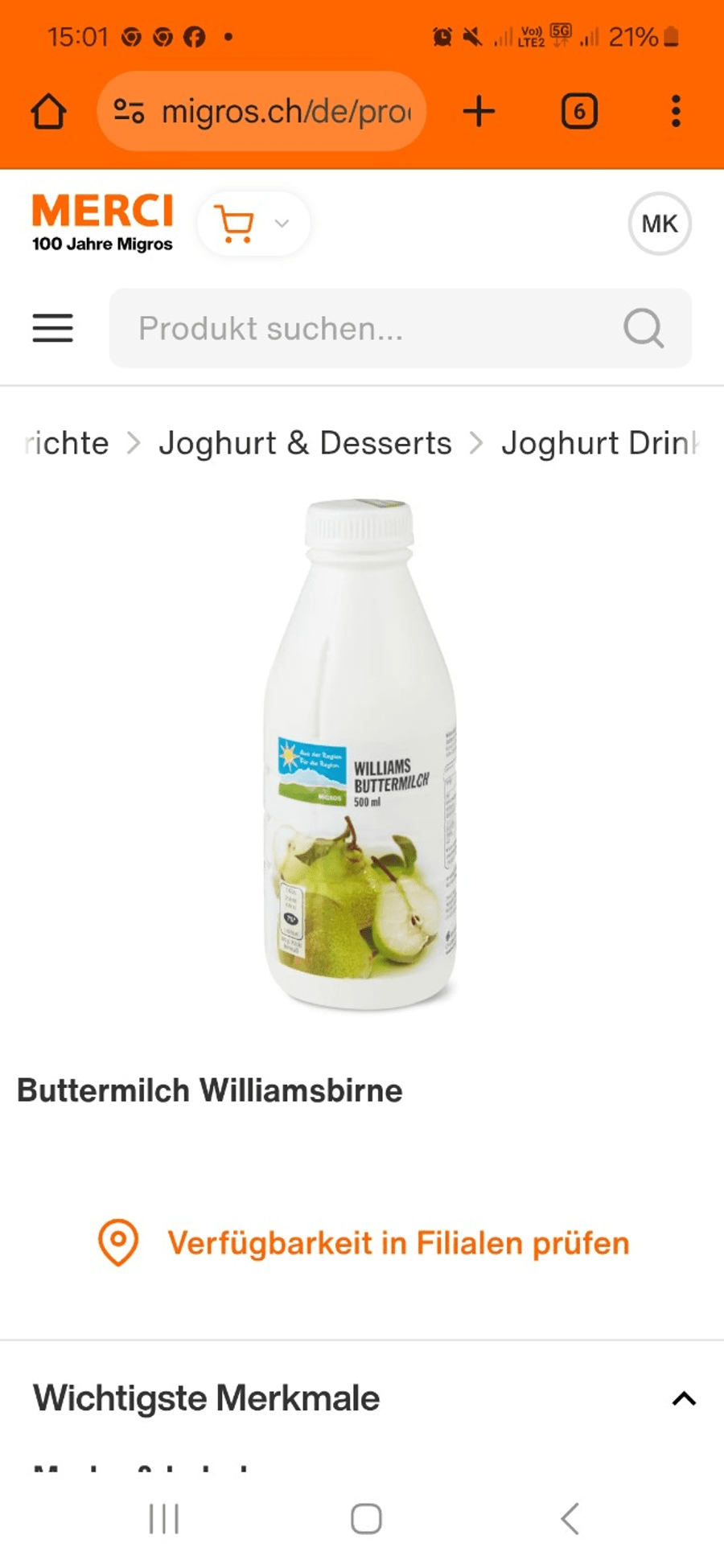Show the six open tabs
The image size is (724, 1568).
[579, 112]
